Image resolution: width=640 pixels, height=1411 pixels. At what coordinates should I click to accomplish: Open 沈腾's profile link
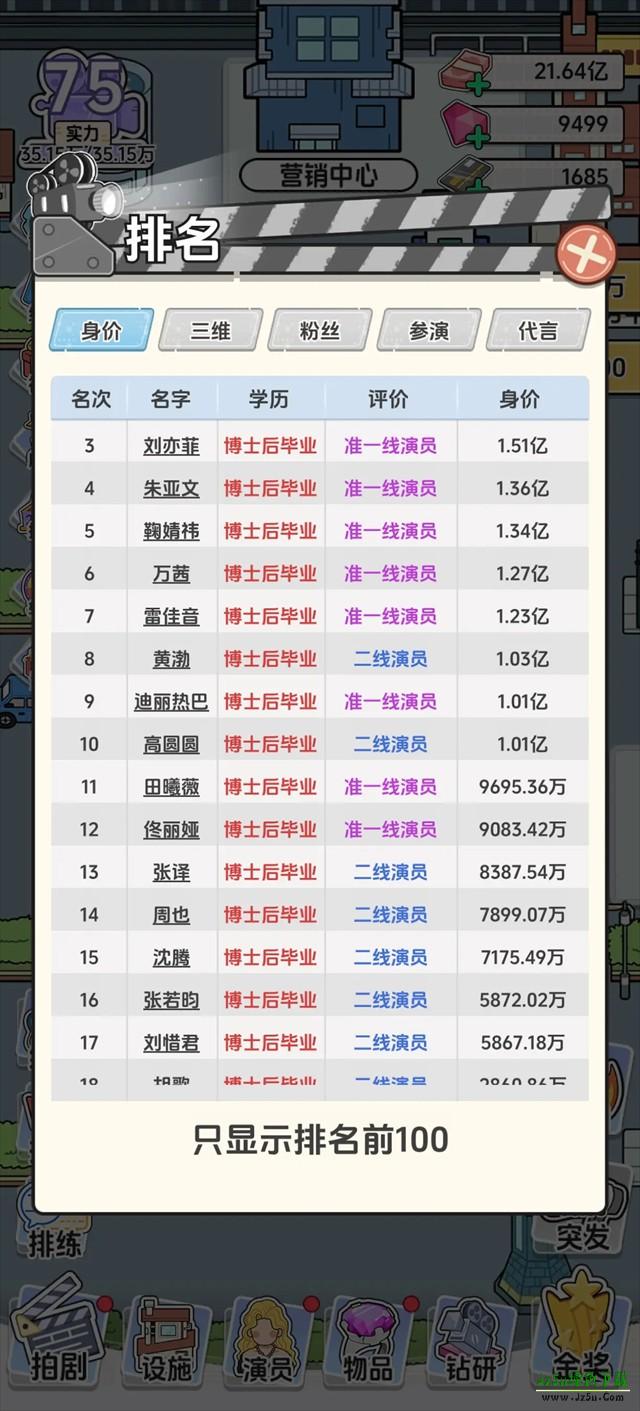(171, 957)
